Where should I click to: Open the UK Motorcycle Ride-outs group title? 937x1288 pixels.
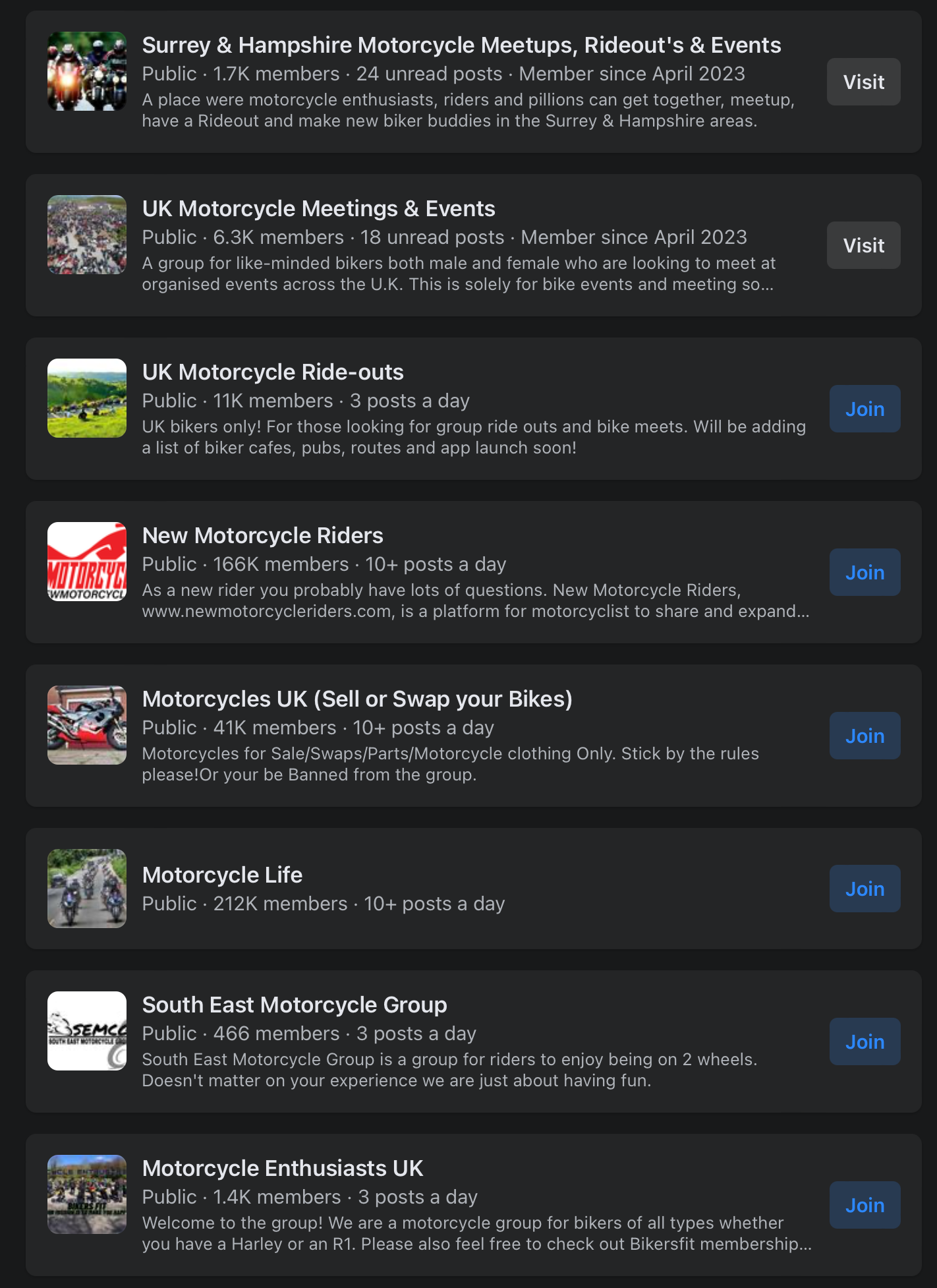[273, 372]
